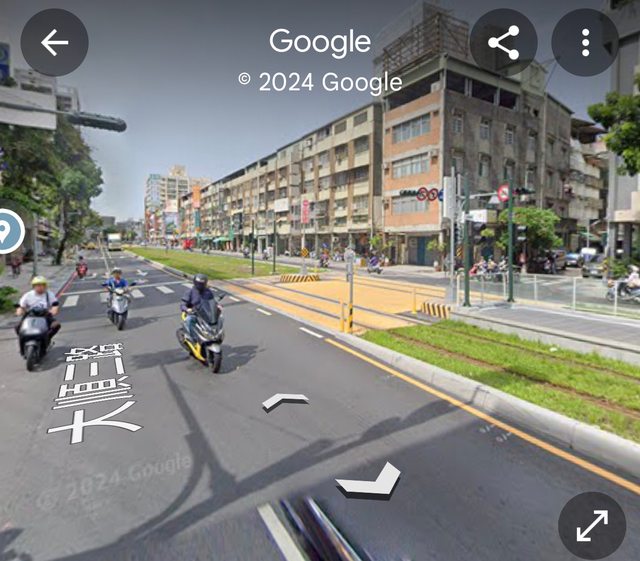Move backward using the lower road arrow
The width and height of the screenshot is (640, 561).
[369, 483]
